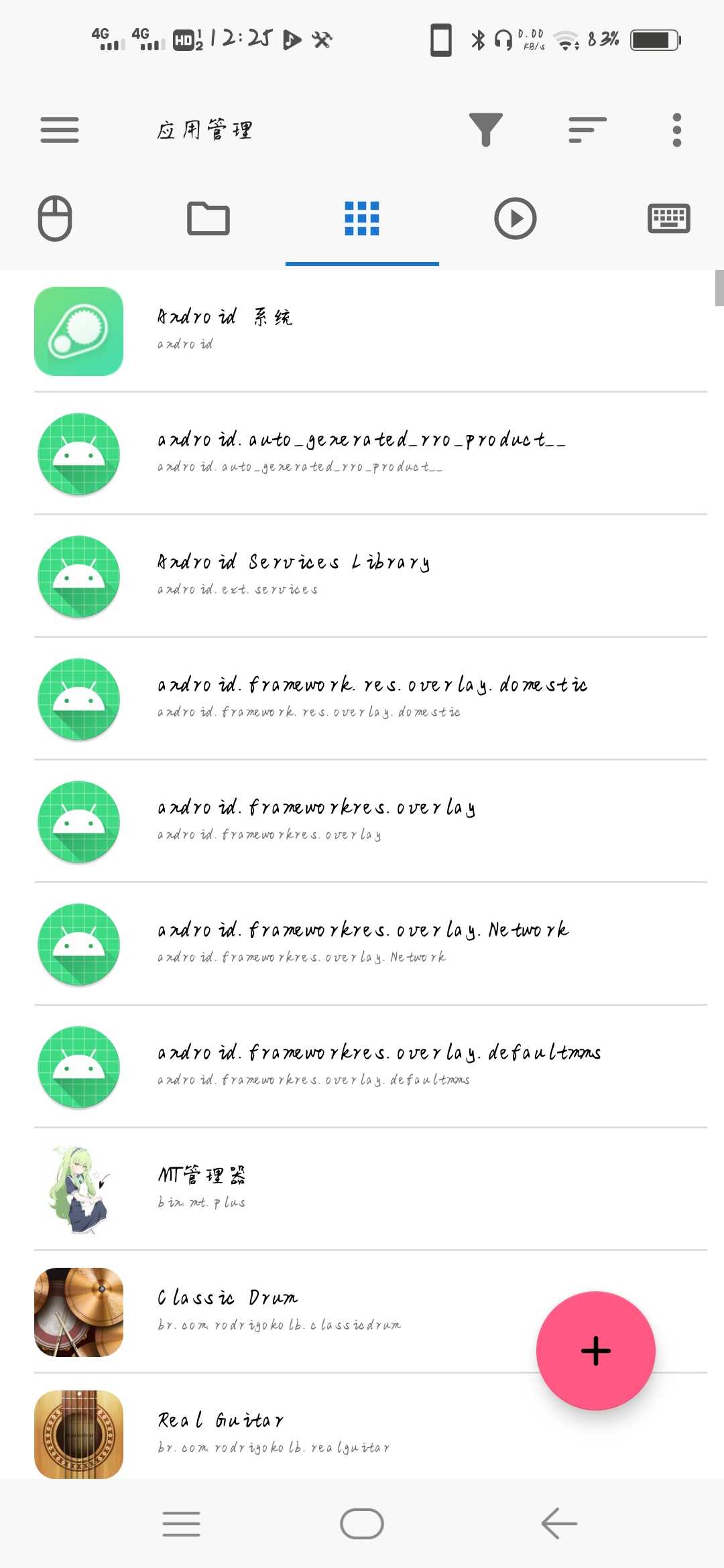The height and width of the screenshot is (1568, 724).
Task: Open android.auto_generated_rro_product__ entry
Action: [x=362, y=454]
